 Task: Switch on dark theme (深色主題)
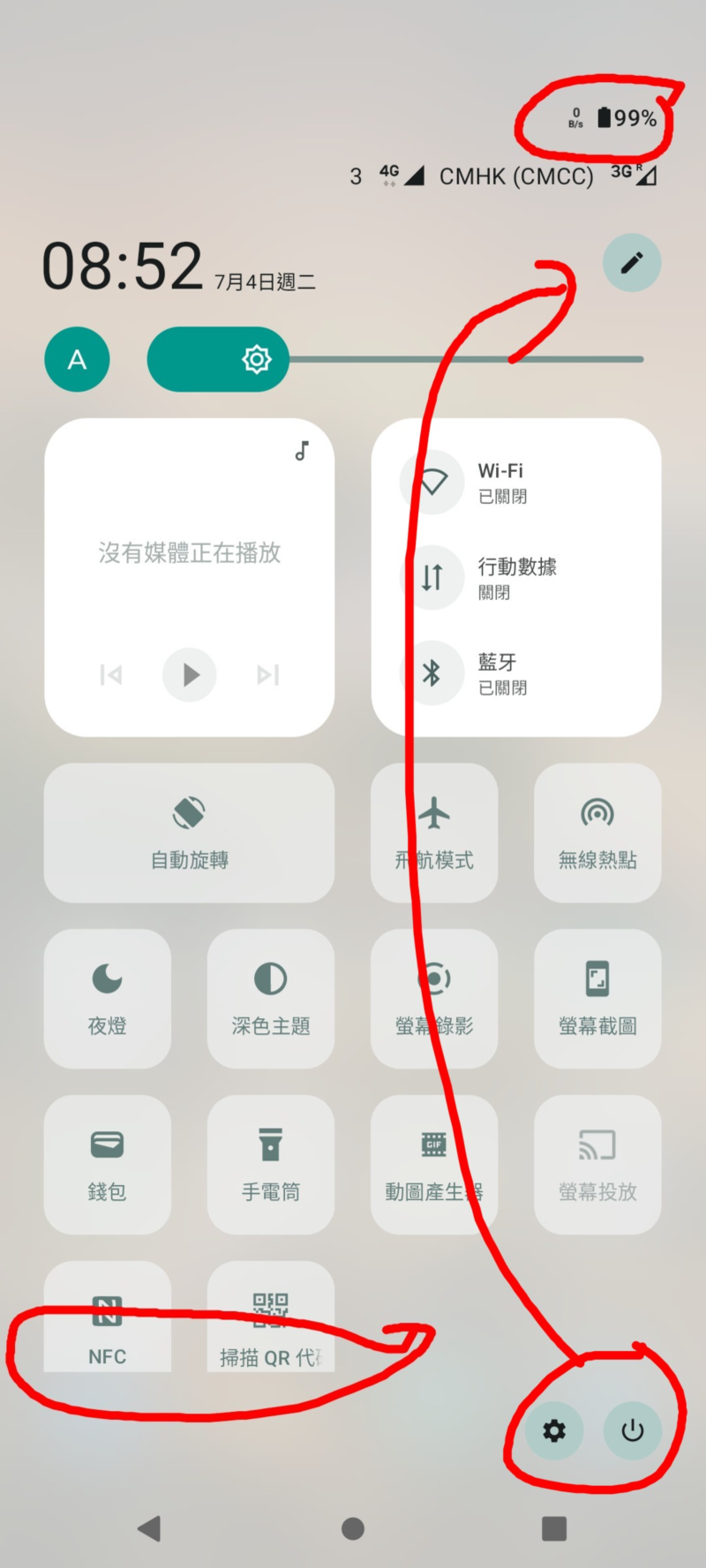(271, 999)
